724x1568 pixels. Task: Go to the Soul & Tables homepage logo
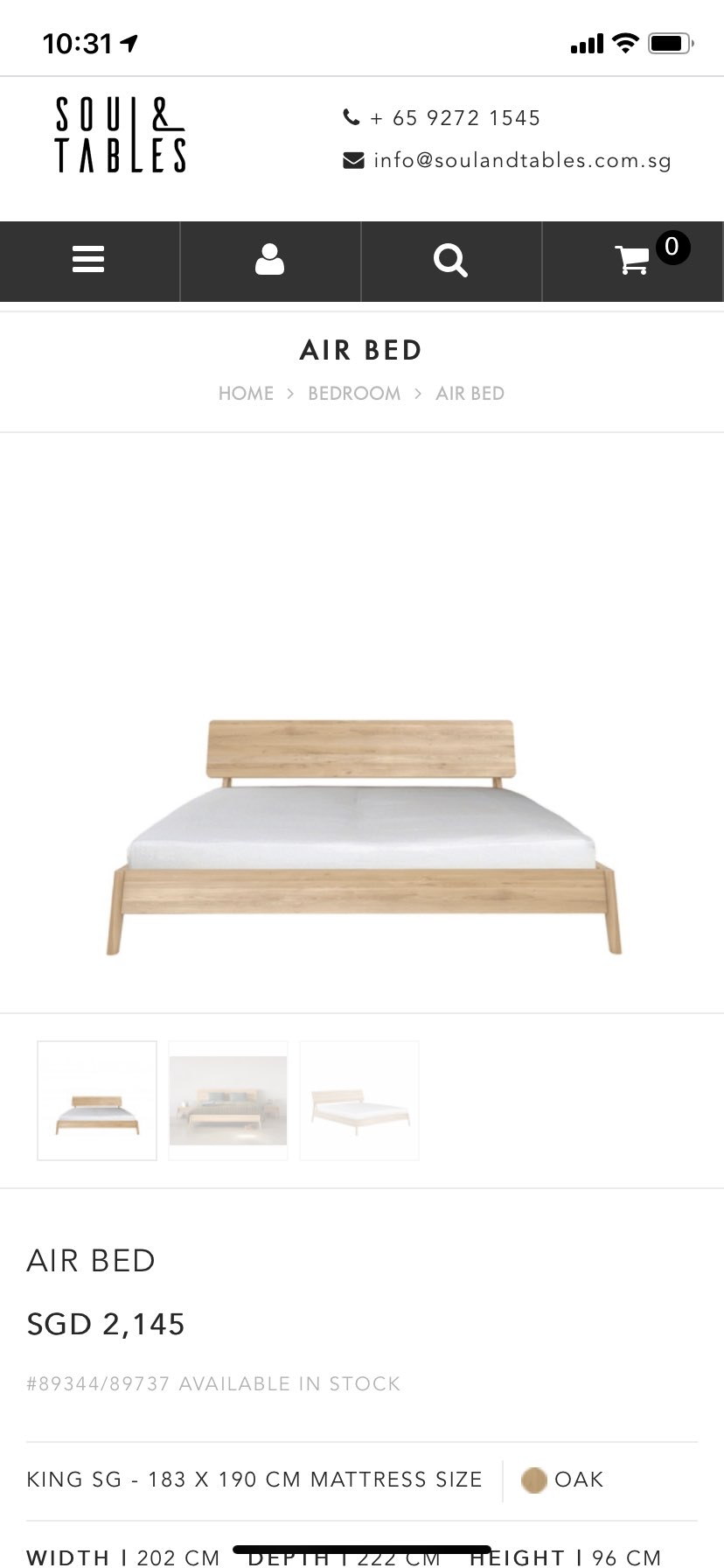121,135
